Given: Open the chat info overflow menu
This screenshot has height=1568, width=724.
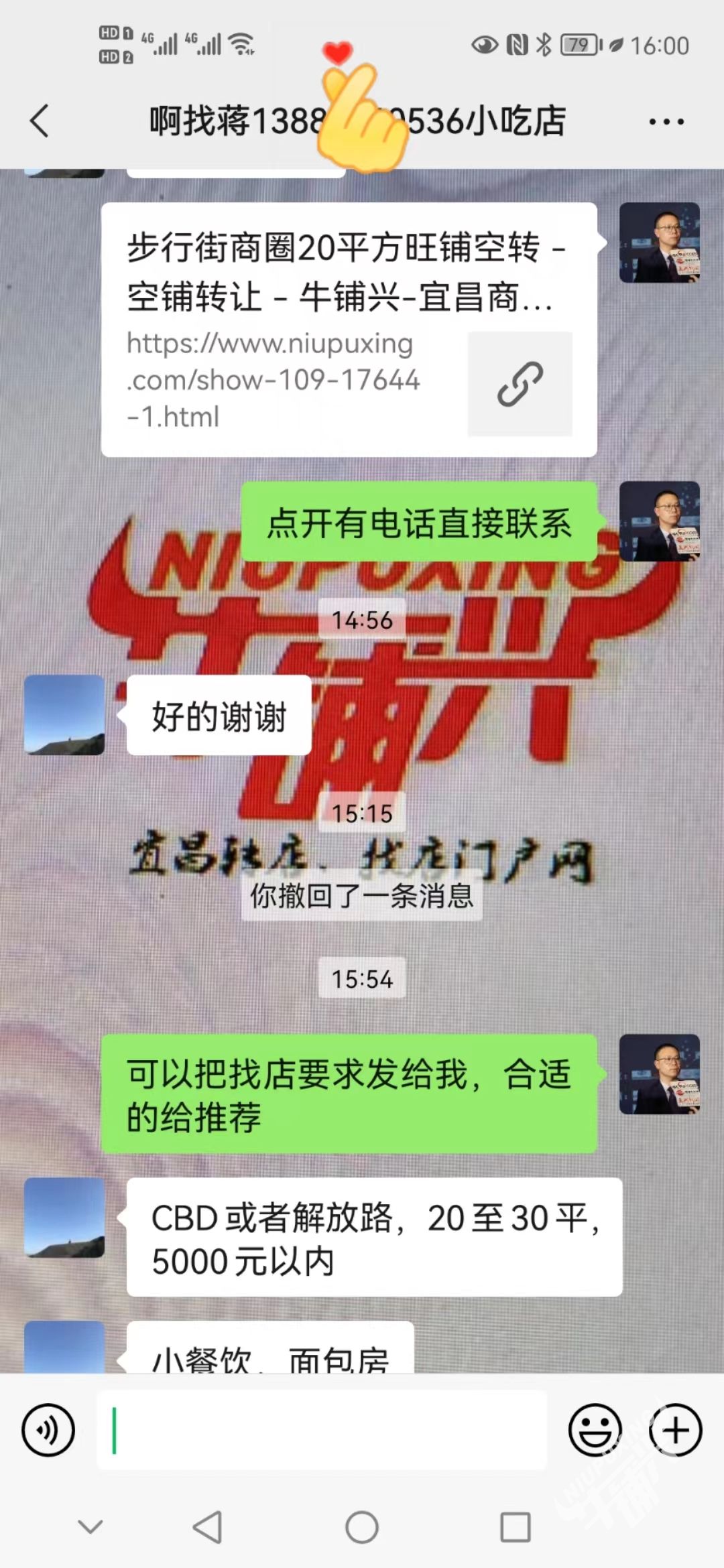Looking at the screenshot, I should [x=666, y=121].
